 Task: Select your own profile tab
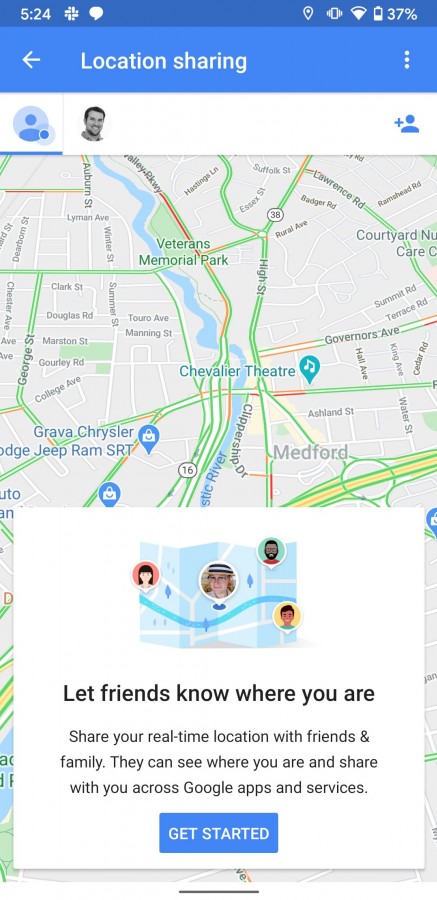(x=31, y=124)
